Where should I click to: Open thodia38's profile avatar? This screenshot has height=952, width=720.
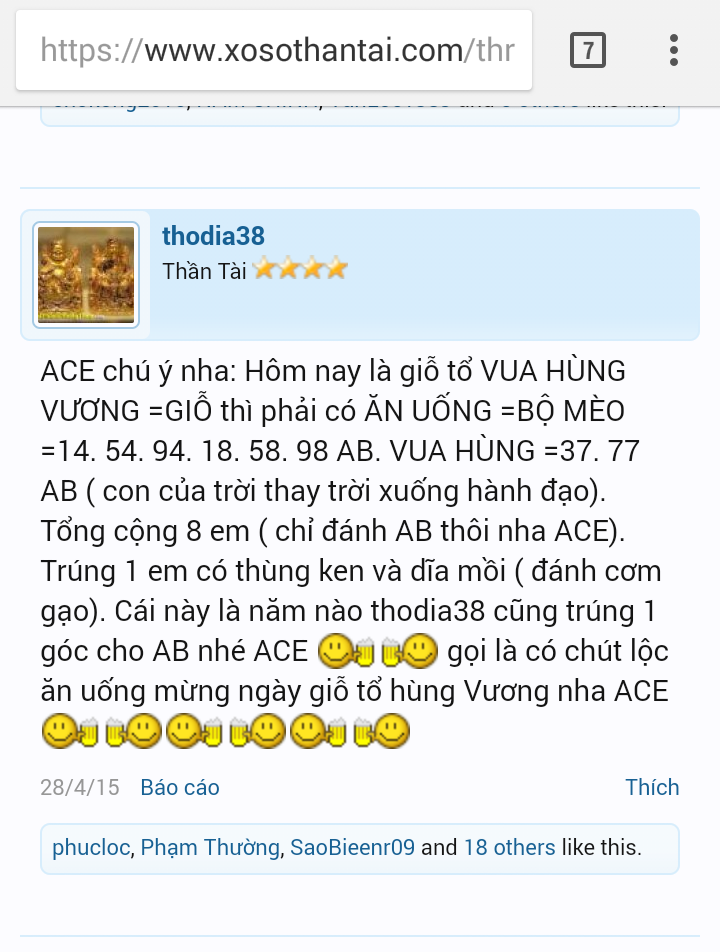[86, 274]
